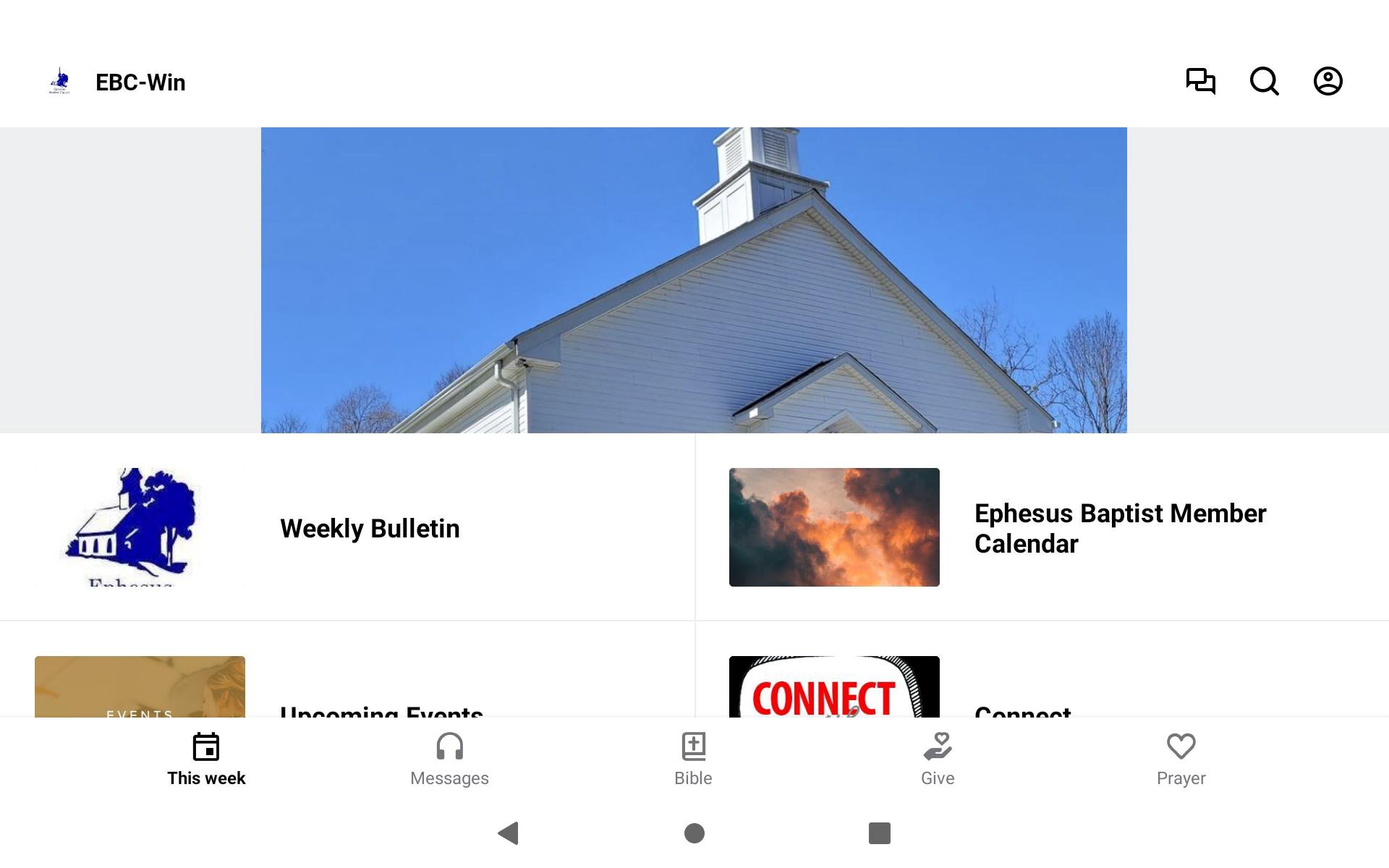Switch to the Prayer tab

1181,759
